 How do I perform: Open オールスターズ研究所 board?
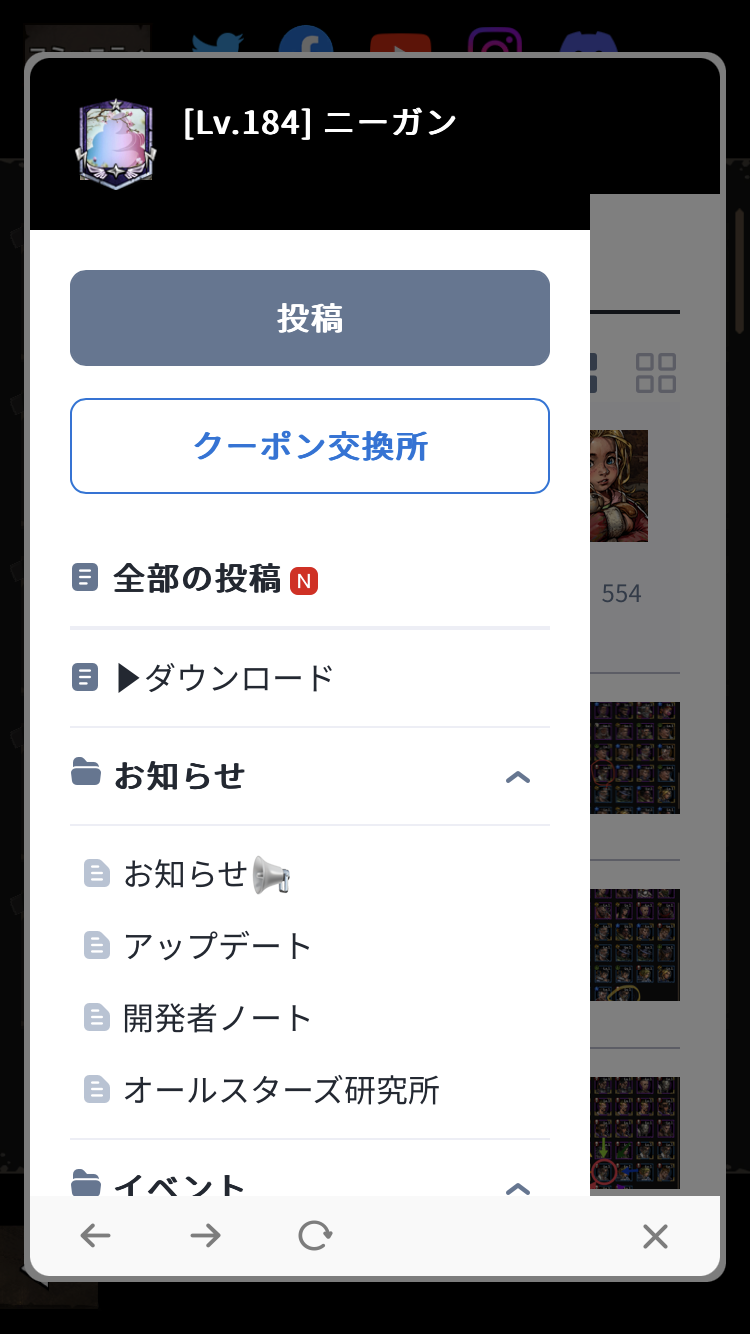[280, 1090]
